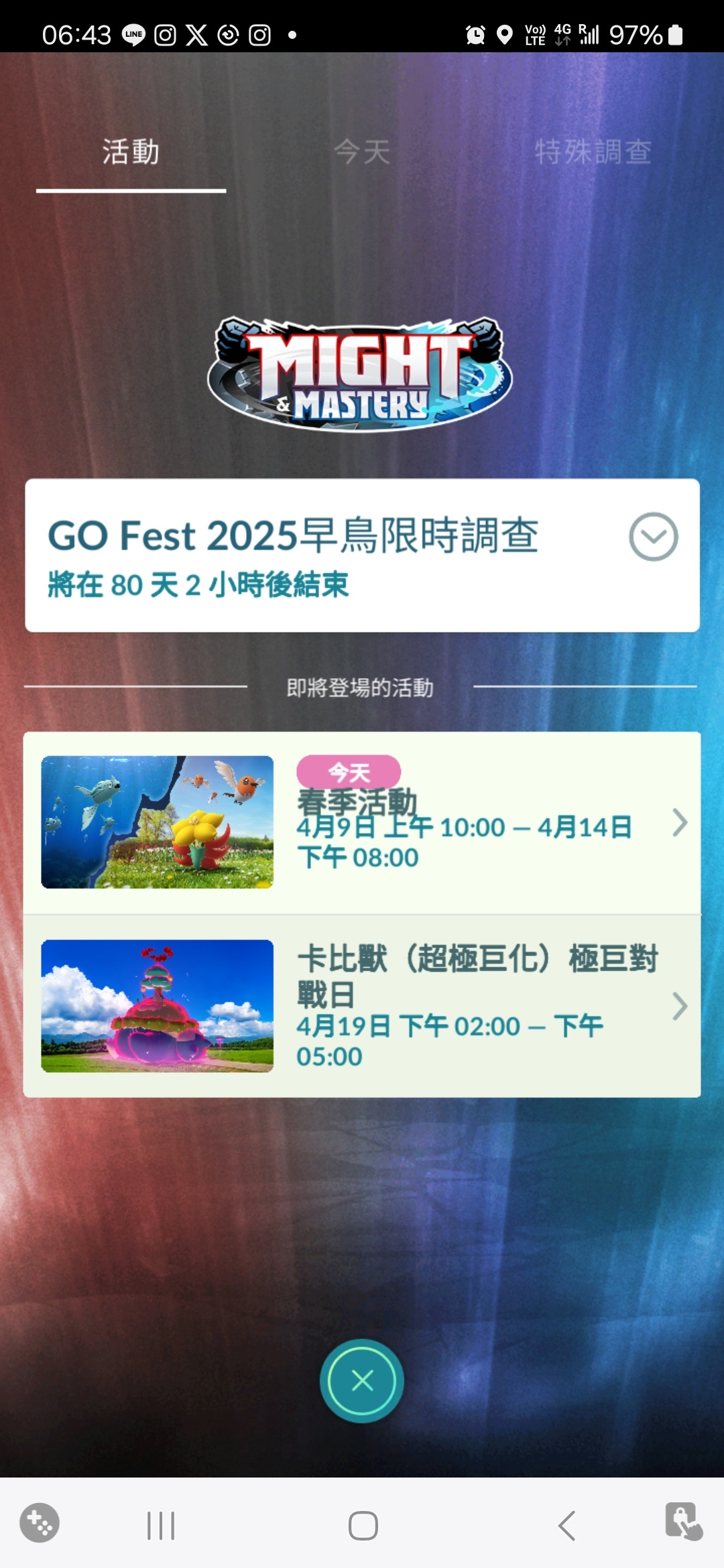724x1568 pixels.
Task: Close the events screen
Action: coord(362,1380)
